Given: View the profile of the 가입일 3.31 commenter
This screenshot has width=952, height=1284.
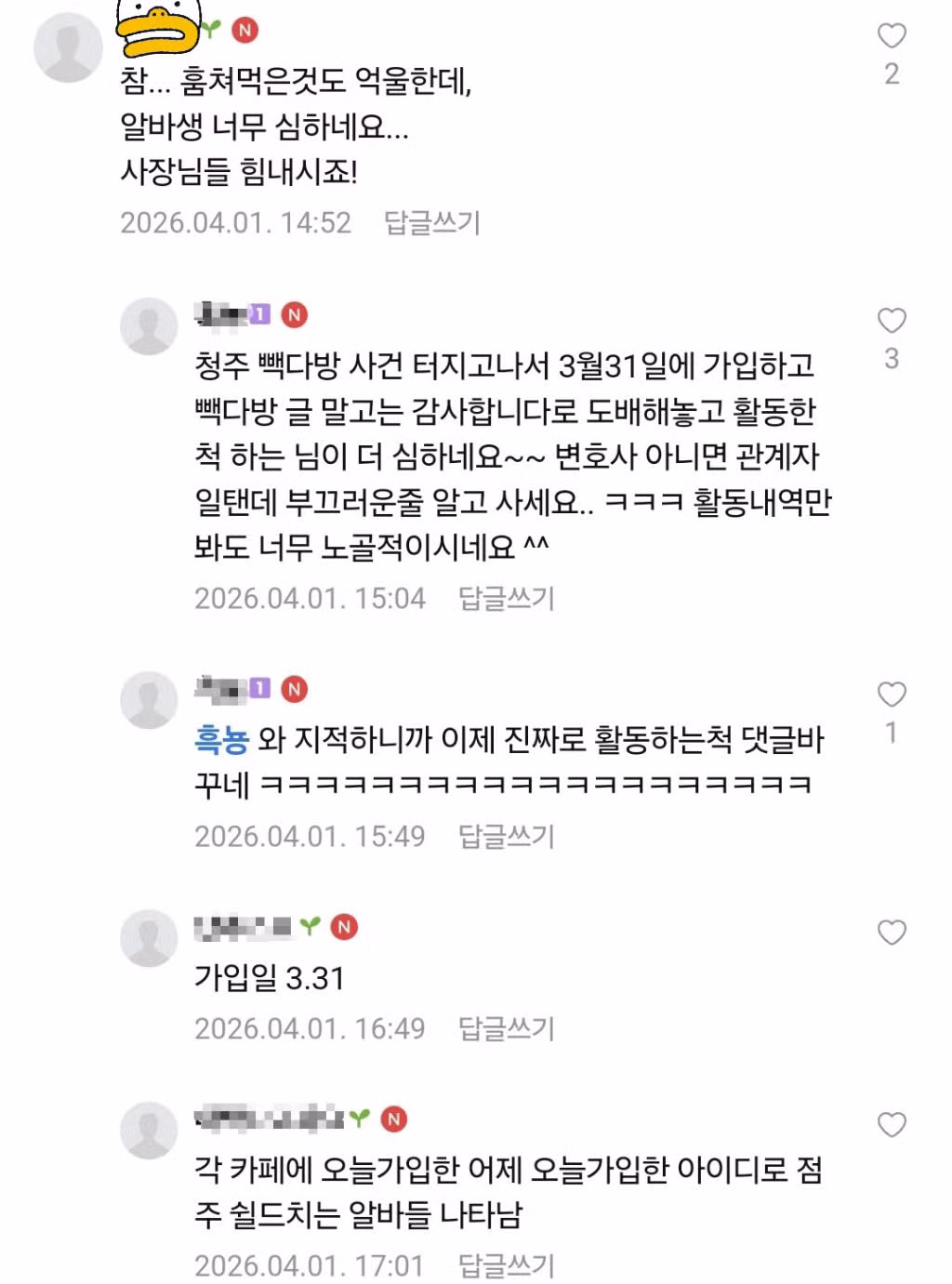Looking at the screenshot, I should [x=149, y=937].
